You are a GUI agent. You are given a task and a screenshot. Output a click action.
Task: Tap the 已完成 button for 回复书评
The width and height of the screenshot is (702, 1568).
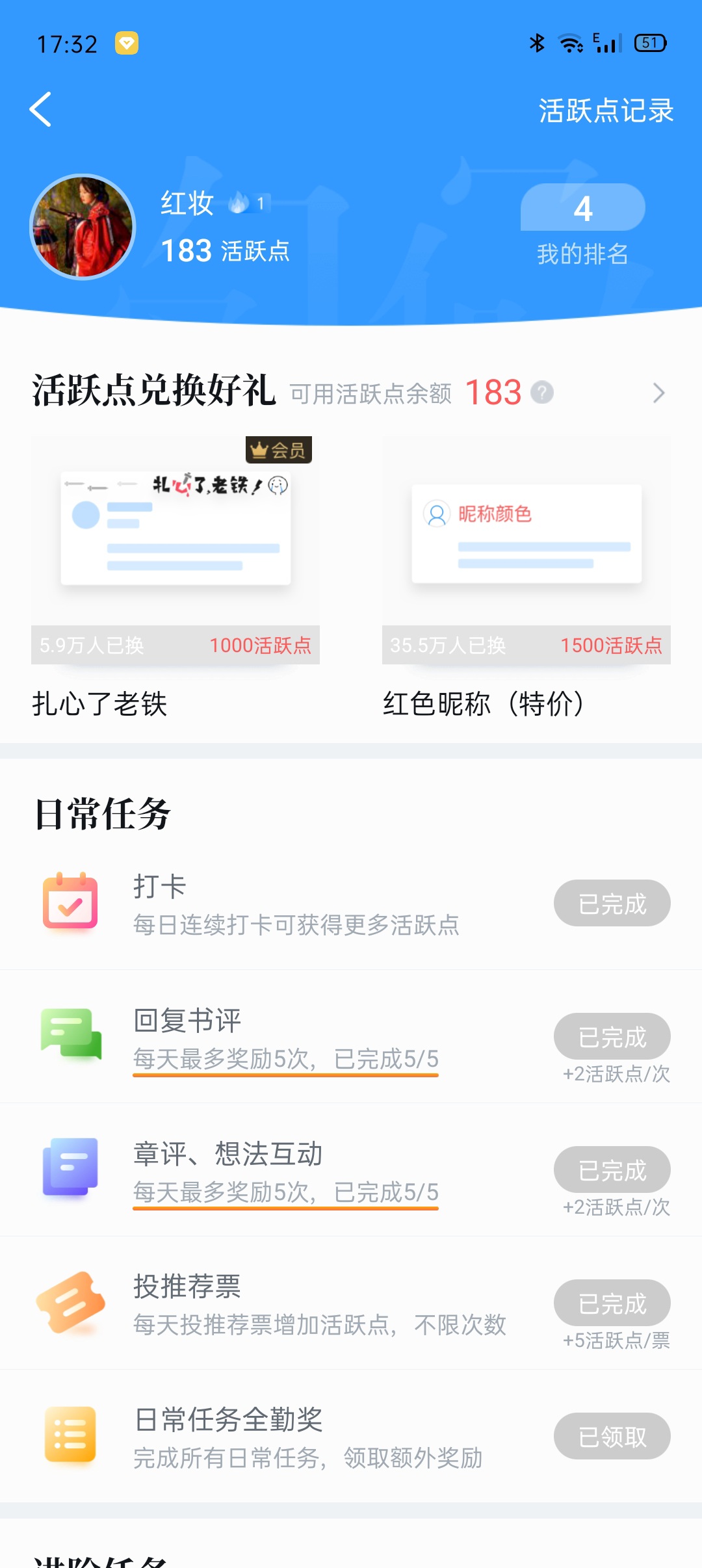612,1036
